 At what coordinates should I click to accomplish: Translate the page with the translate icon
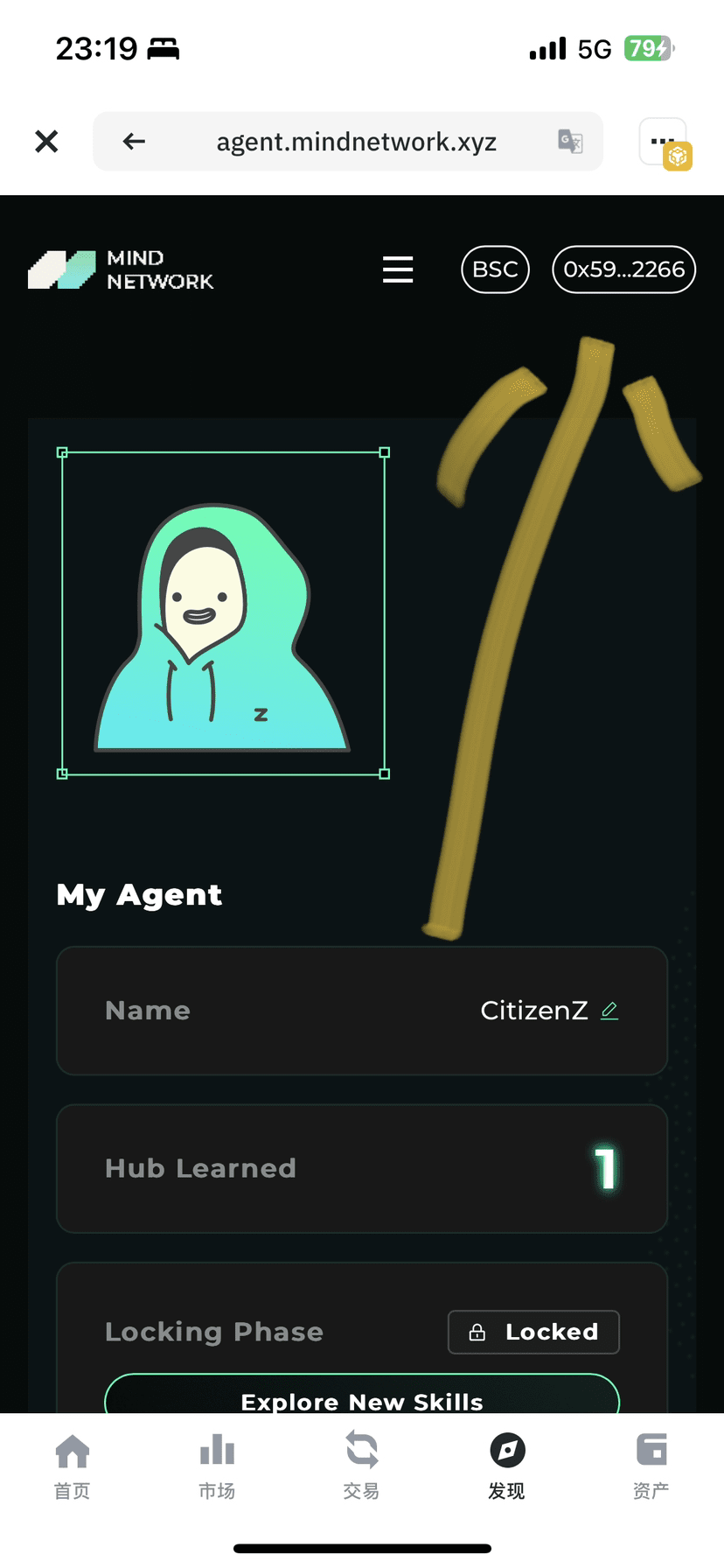(x=570, y=141)
